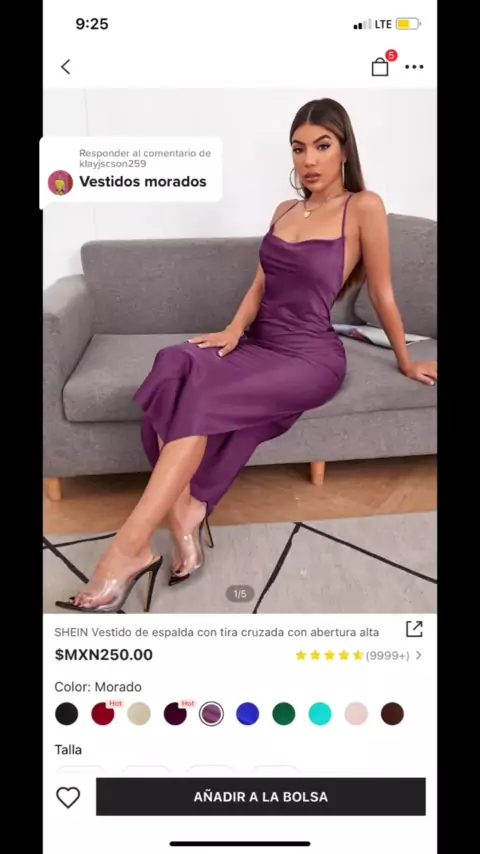Share the product with the arrow icon

pyautogui.click(x=414, y=629)
